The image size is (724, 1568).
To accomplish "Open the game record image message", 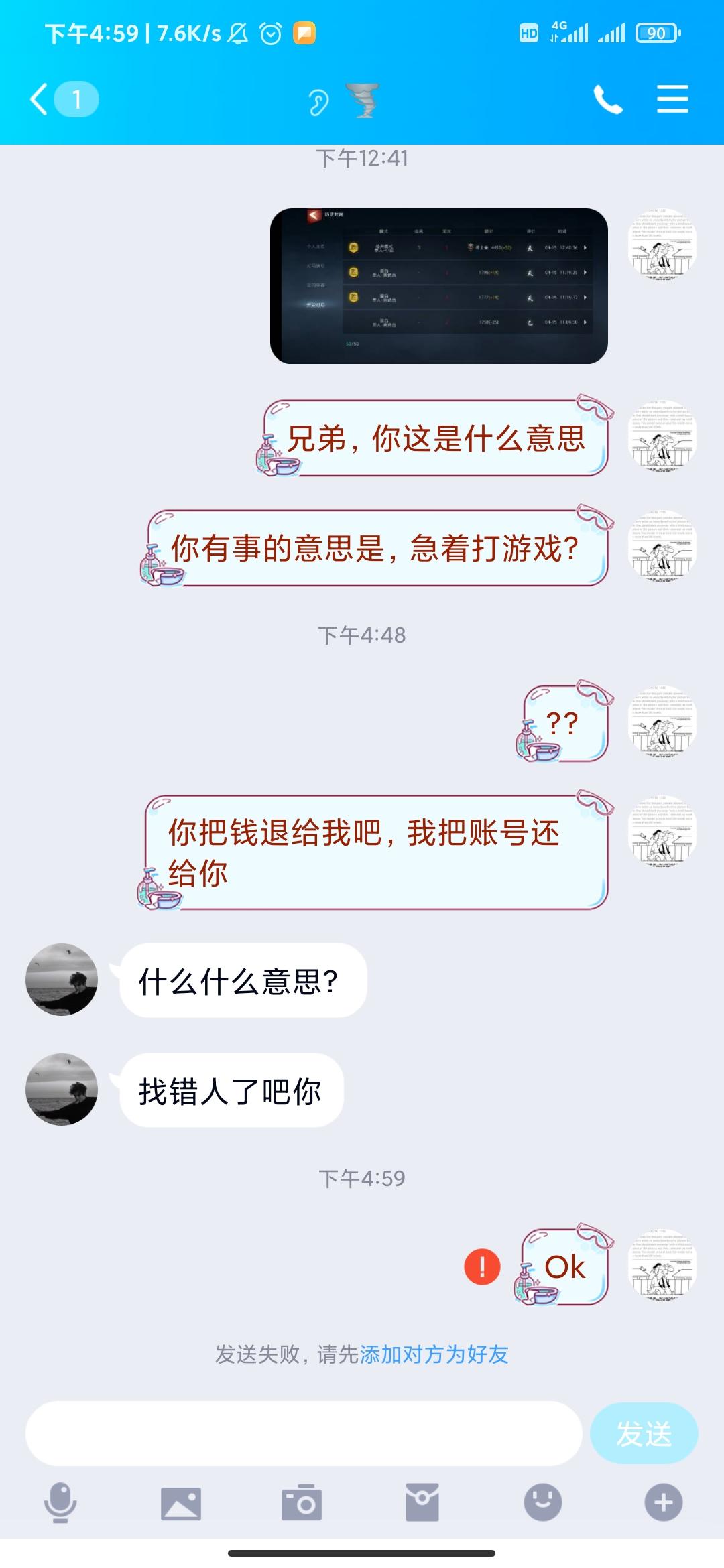I will pos(438,286).
